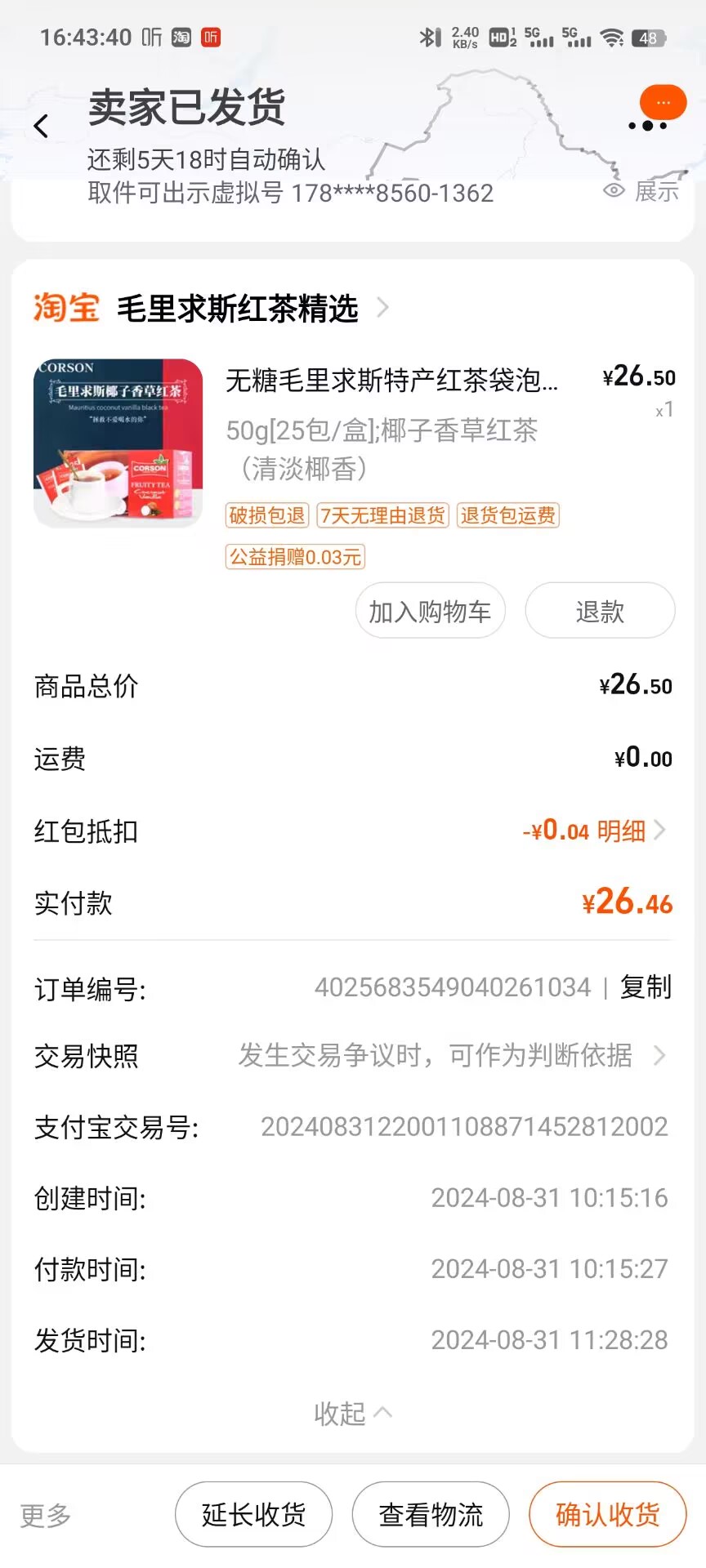The height and width of the screenshot is (1568, 706).
Task: Check shipping progress via 查看物流
Action: [431, 1515]
